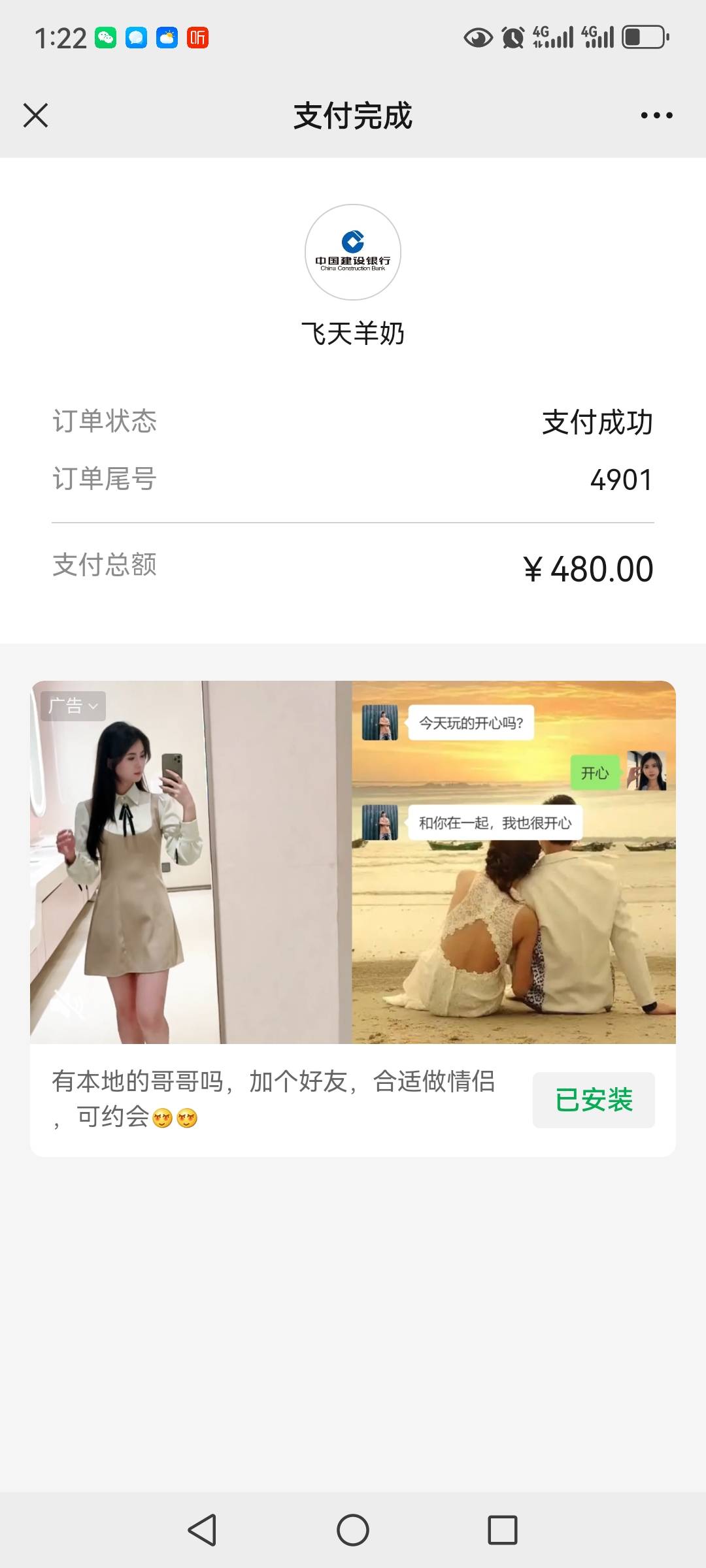Open the dating ad video card
The width and height of the screenshot is (706, 1568).
click(353, 862)
